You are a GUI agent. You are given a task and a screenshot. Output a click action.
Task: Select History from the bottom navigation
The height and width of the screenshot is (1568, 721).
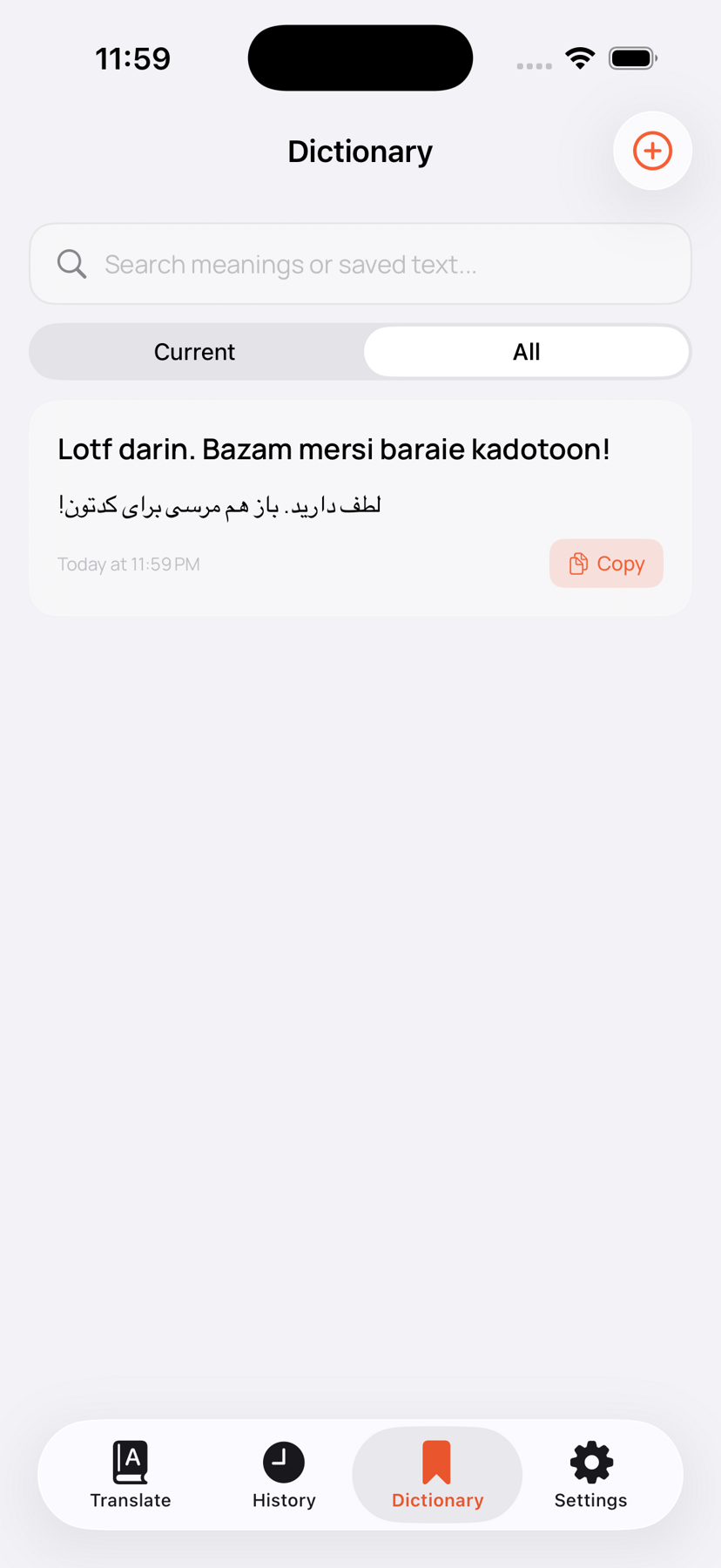pyautogui.click(x=284, y=1475)
